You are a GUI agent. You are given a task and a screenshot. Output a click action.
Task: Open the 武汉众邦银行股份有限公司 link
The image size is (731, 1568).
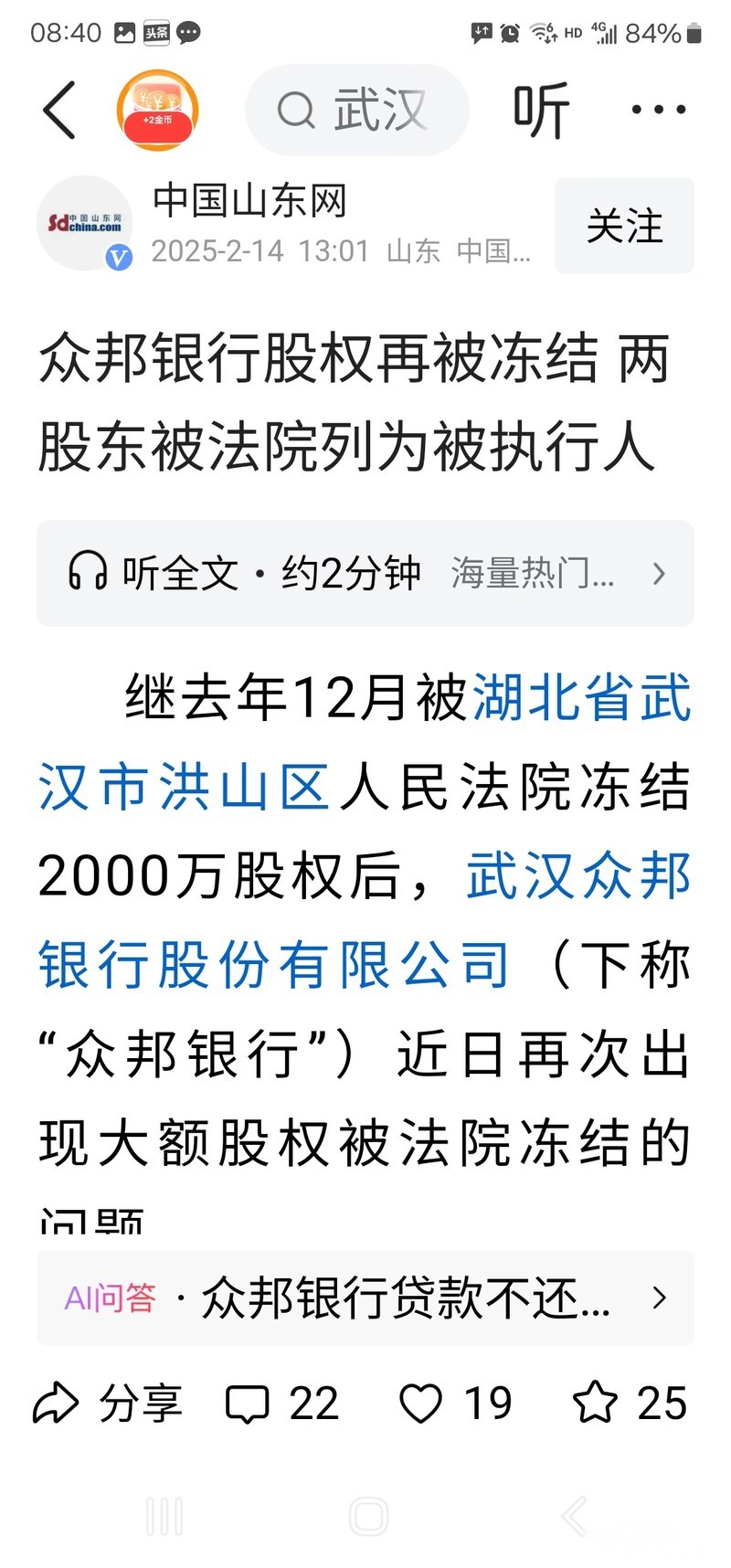click(x=274, y=964)
